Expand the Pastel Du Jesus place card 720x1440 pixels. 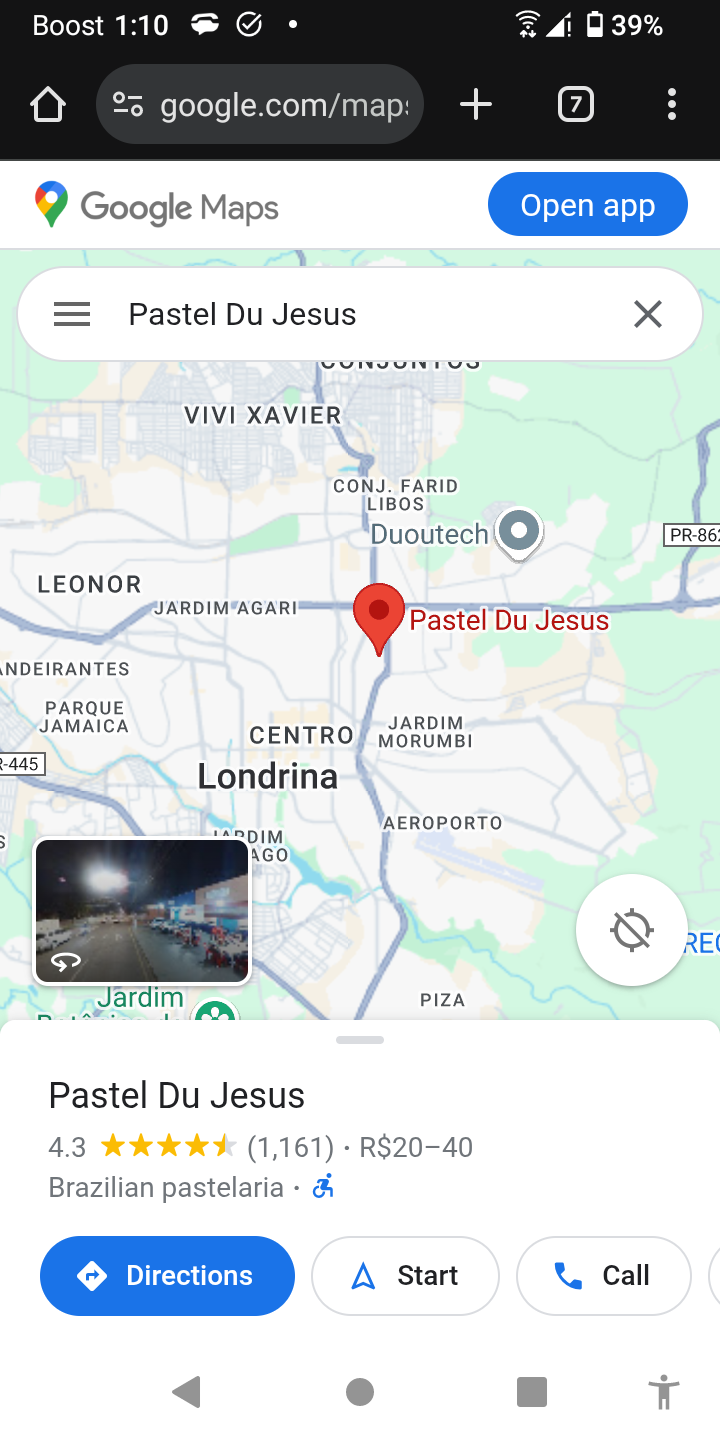coord(360,1041)
